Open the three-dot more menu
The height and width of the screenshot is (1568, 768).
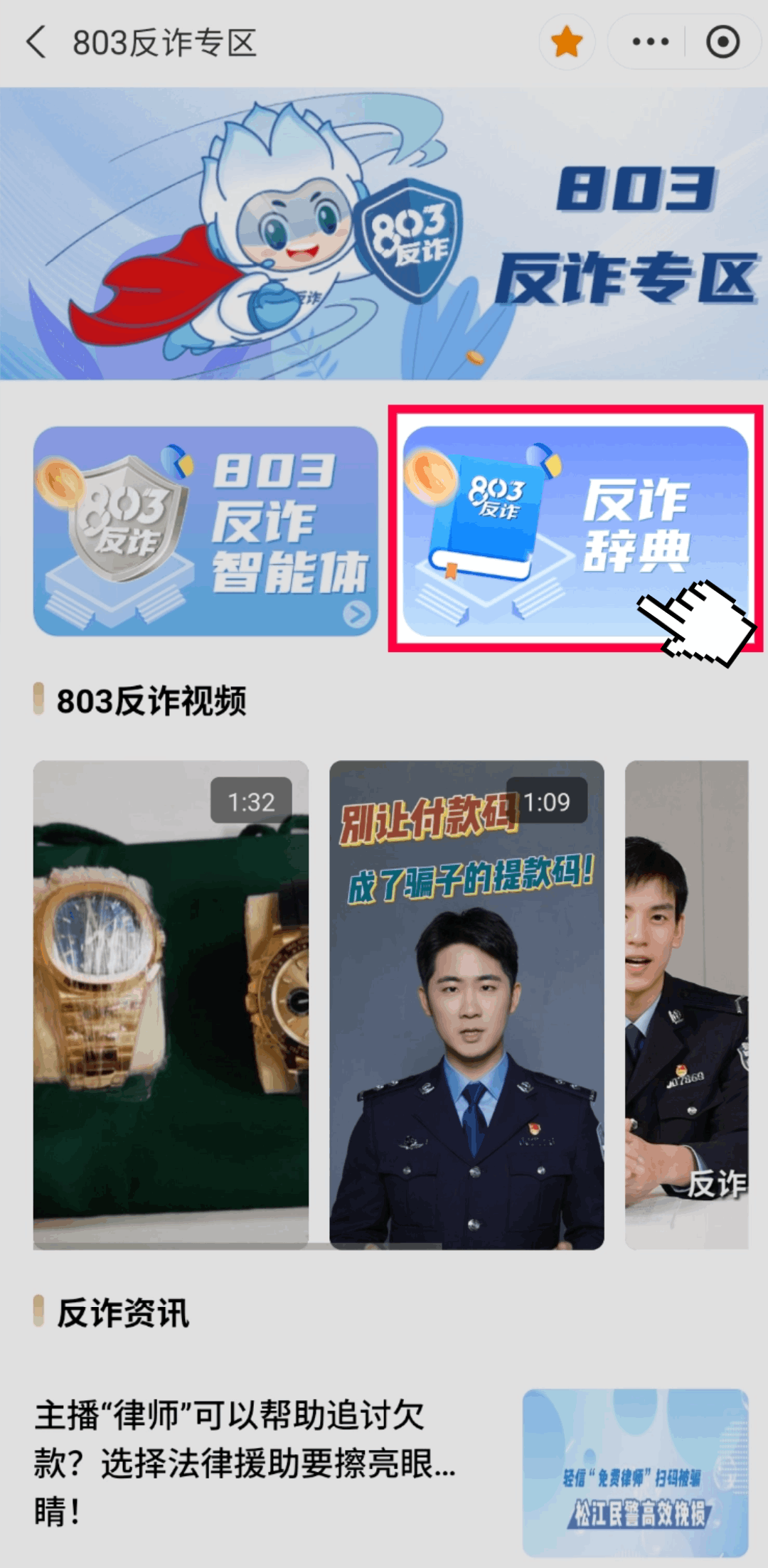pyautogui.click(x=650, y=42)
